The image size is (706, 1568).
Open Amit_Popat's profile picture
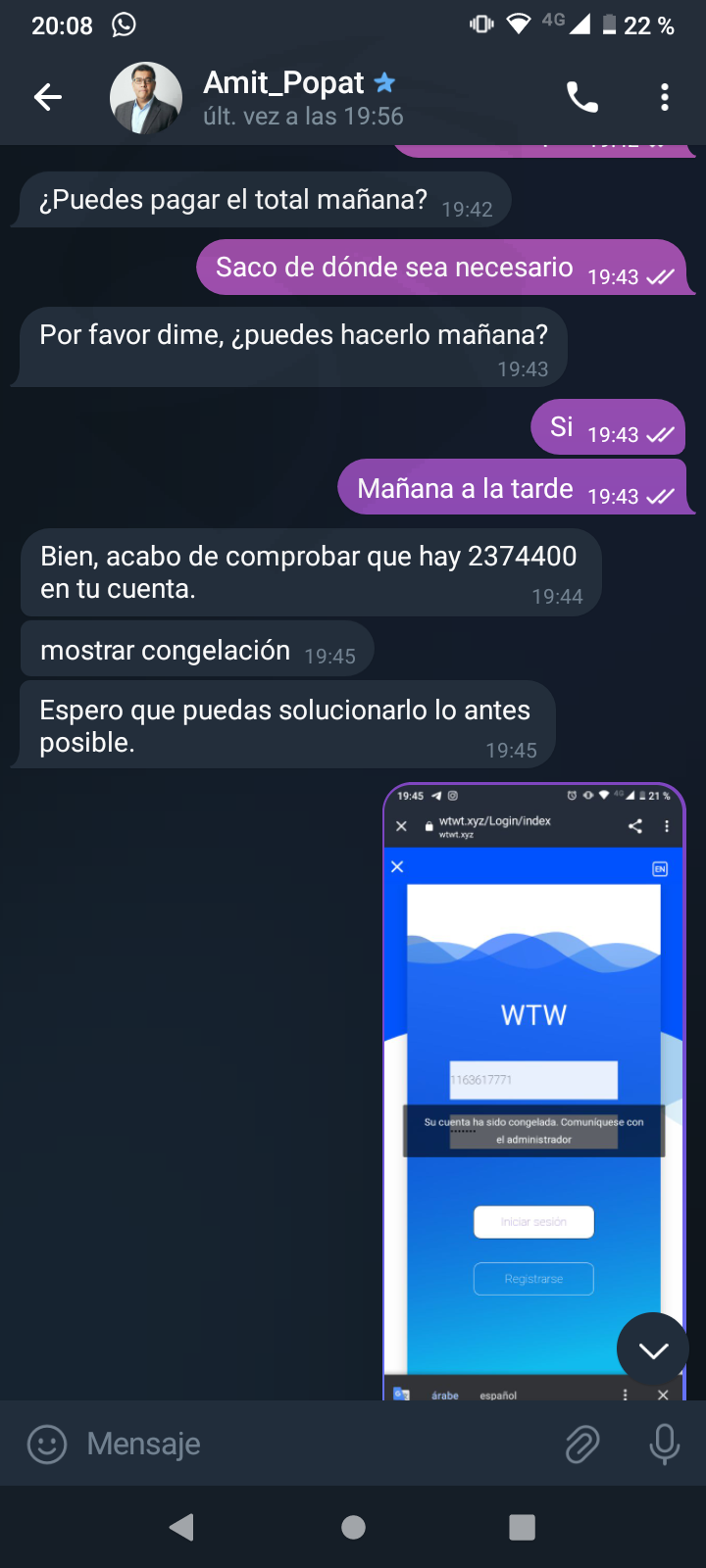click(x=146, y=98)
